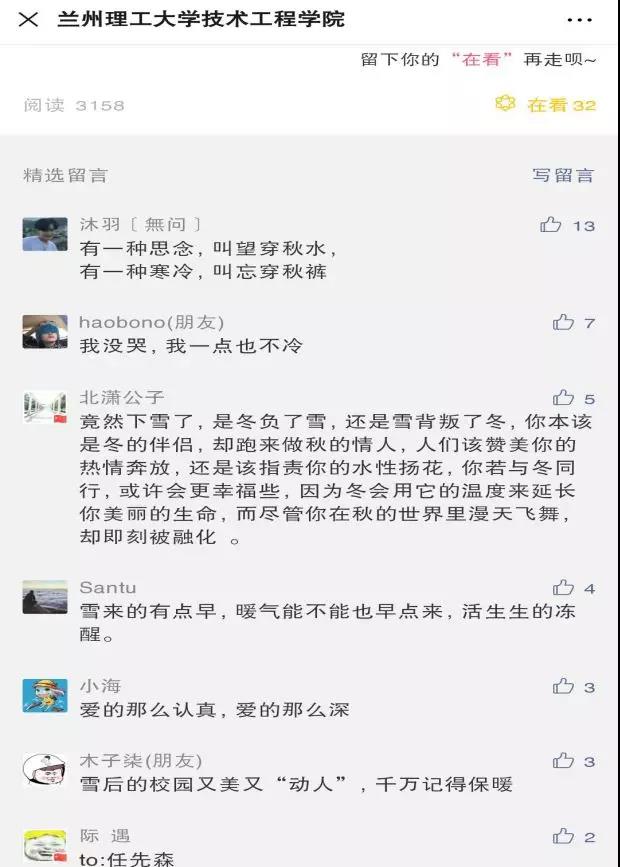Like haobono's comment
The image size is (620, 867).
(564, 322)
